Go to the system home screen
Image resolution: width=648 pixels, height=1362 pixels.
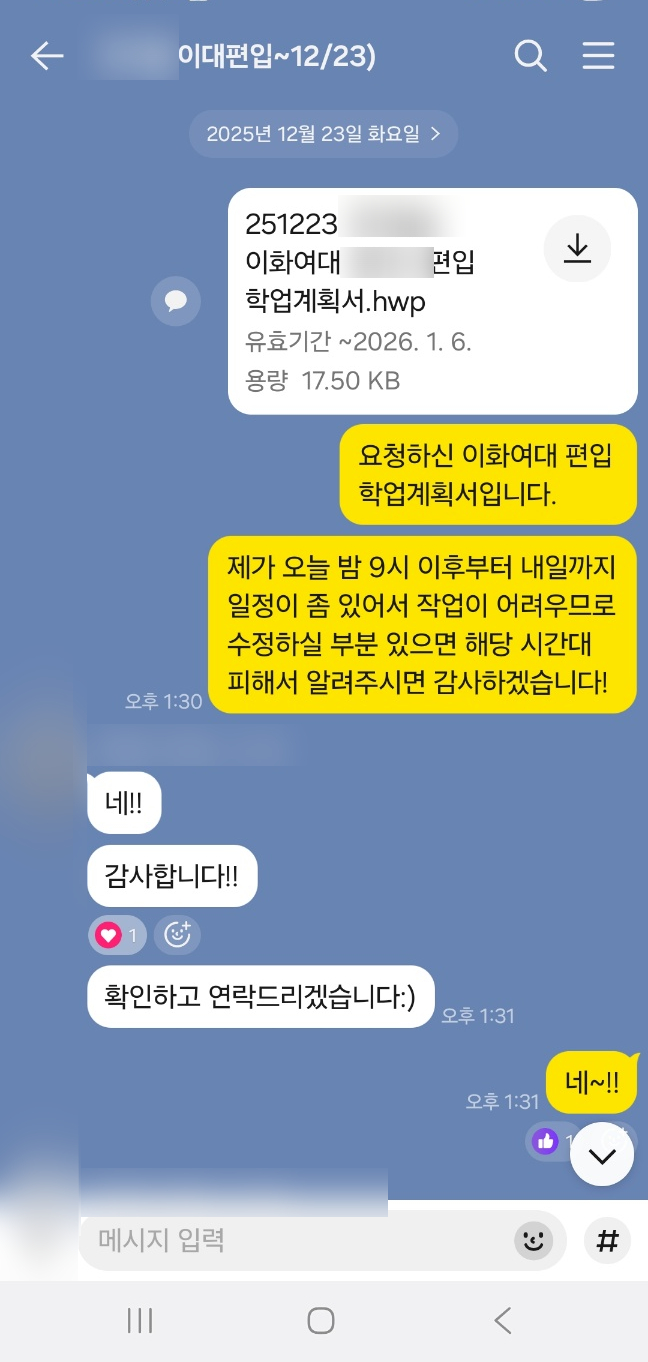pyautogui.click(x=321, y=1321)
